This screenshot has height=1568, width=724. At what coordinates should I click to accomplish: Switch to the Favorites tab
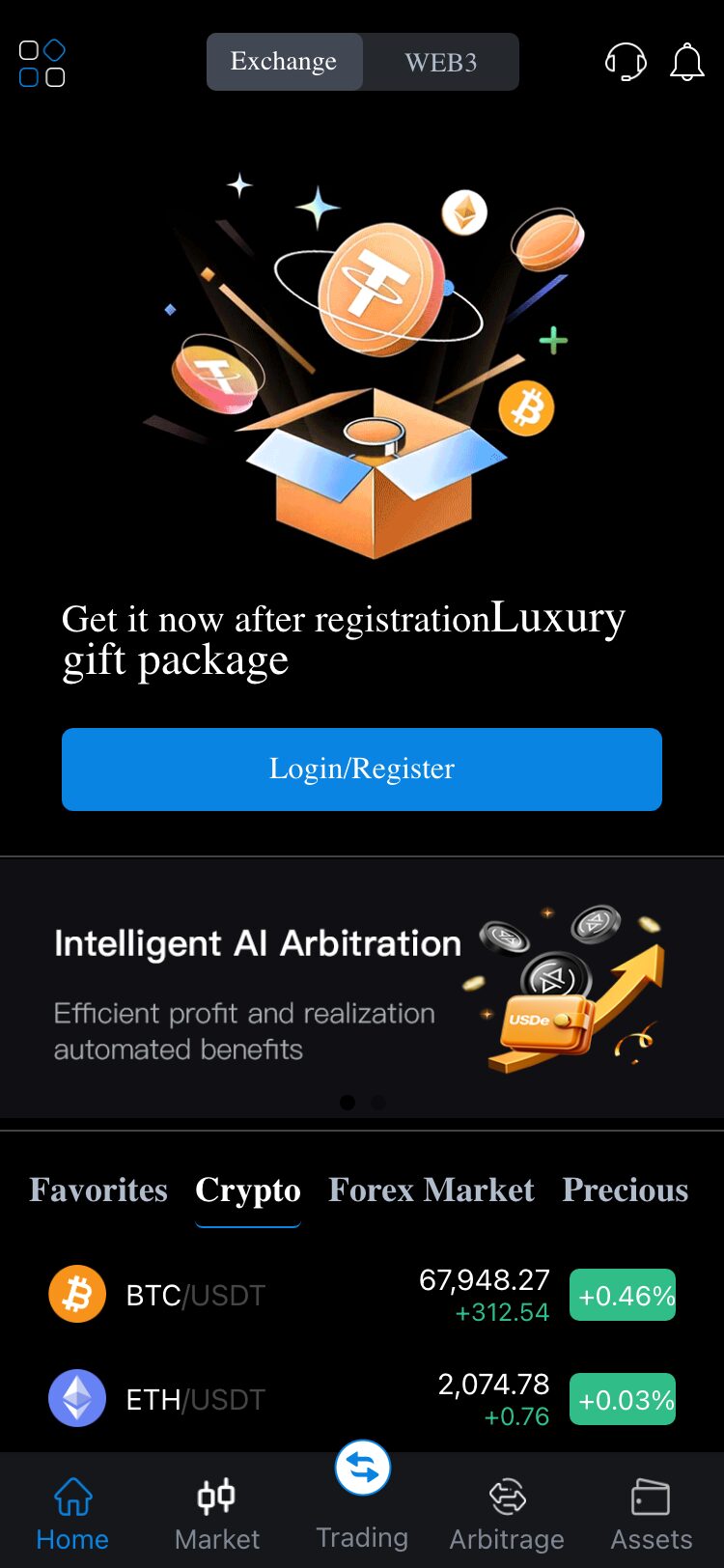click(98, 1190)
